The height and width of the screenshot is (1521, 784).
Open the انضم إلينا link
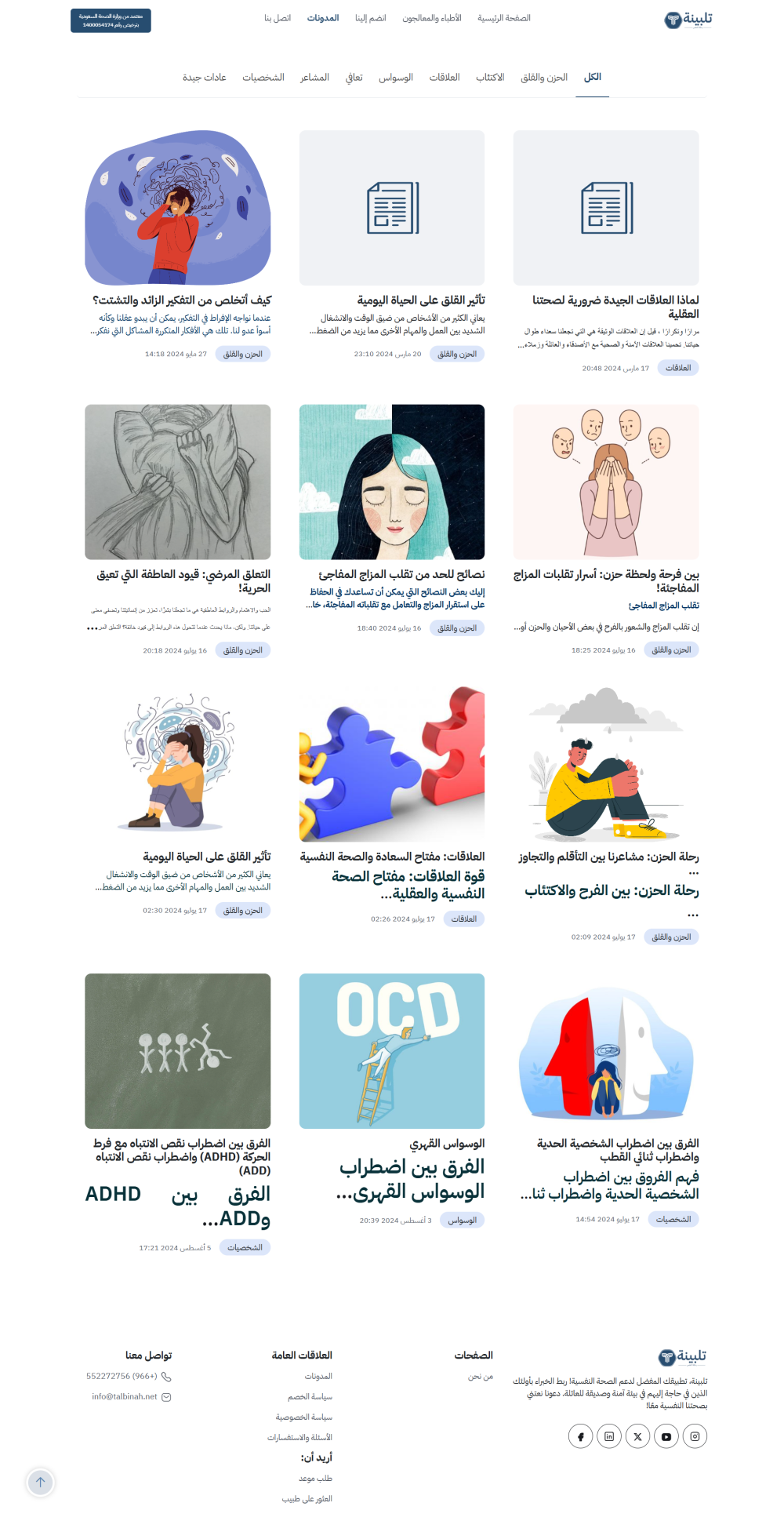[x=370, y=18]
